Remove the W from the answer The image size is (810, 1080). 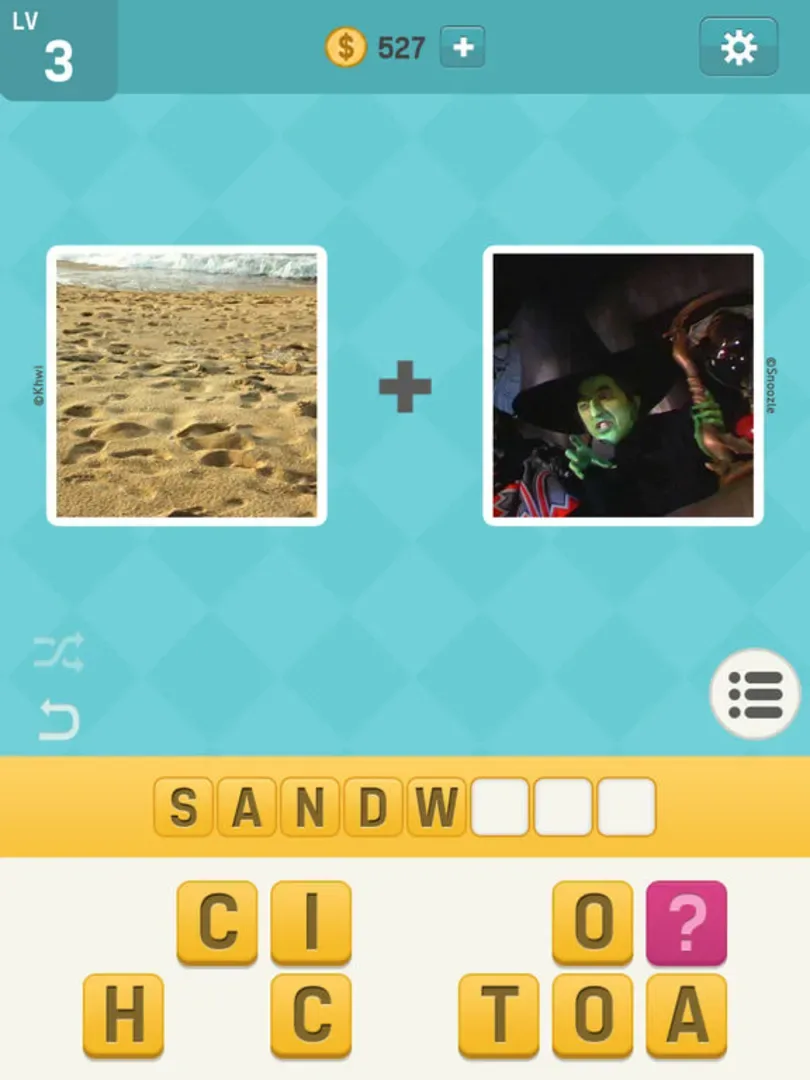point(436,807)
